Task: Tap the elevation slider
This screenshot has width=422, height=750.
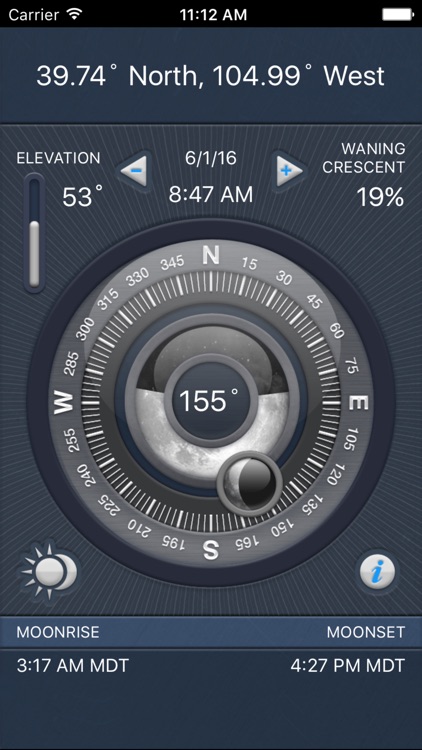Action: pyautogui.click(x=34, y=233)
